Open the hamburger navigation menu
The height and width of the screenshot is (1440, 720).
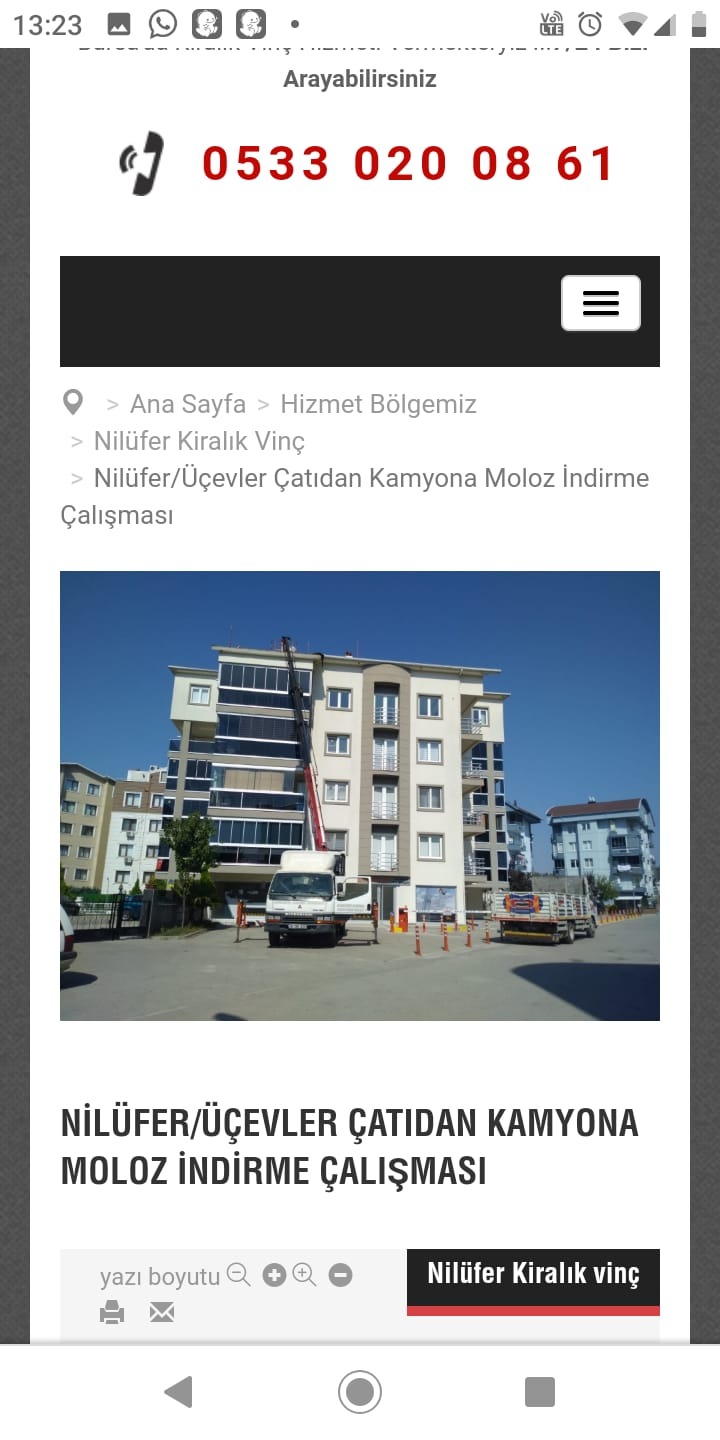(x=600, y=303)
